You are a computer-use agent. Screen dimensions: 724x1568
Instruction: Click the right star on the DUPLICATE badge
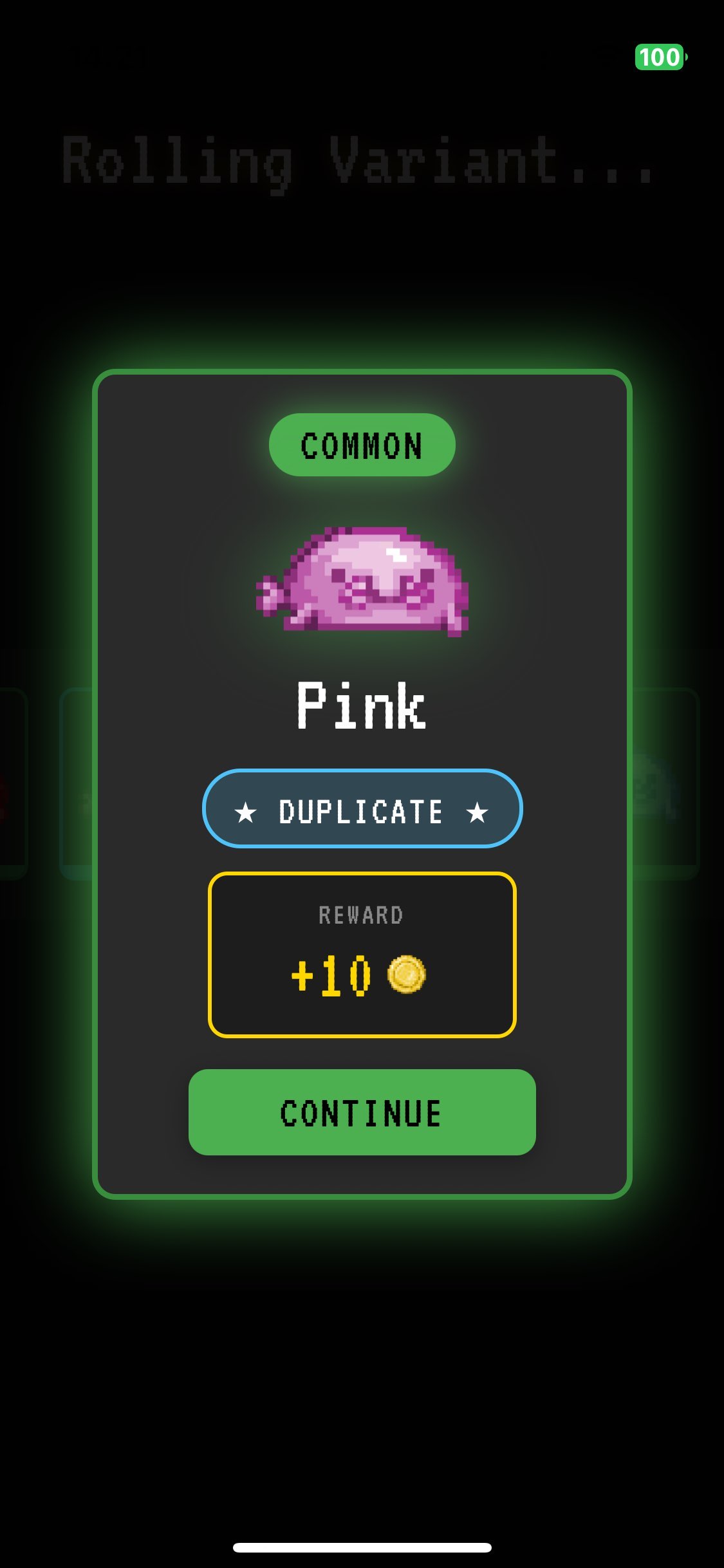point(477,811)
